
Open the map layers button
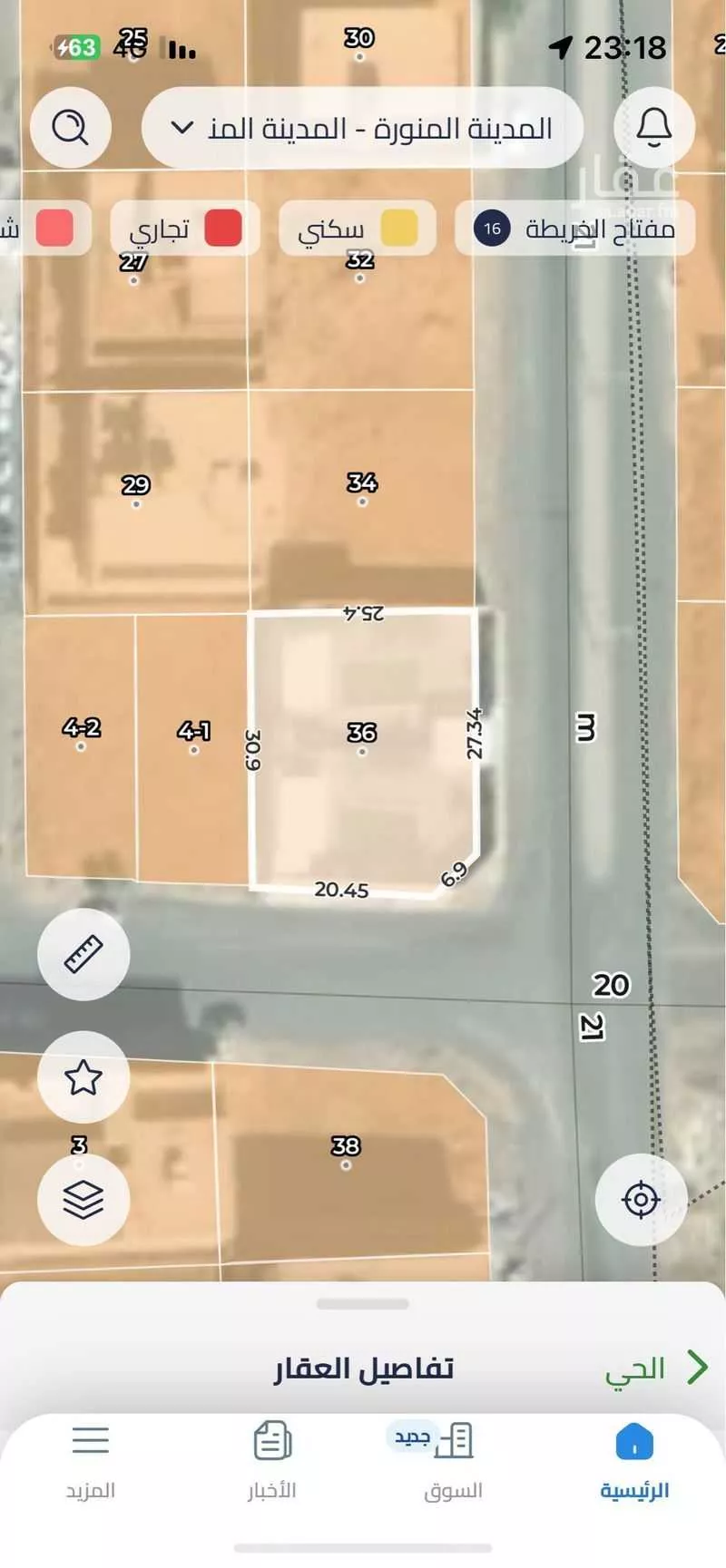click(83, 1200)
